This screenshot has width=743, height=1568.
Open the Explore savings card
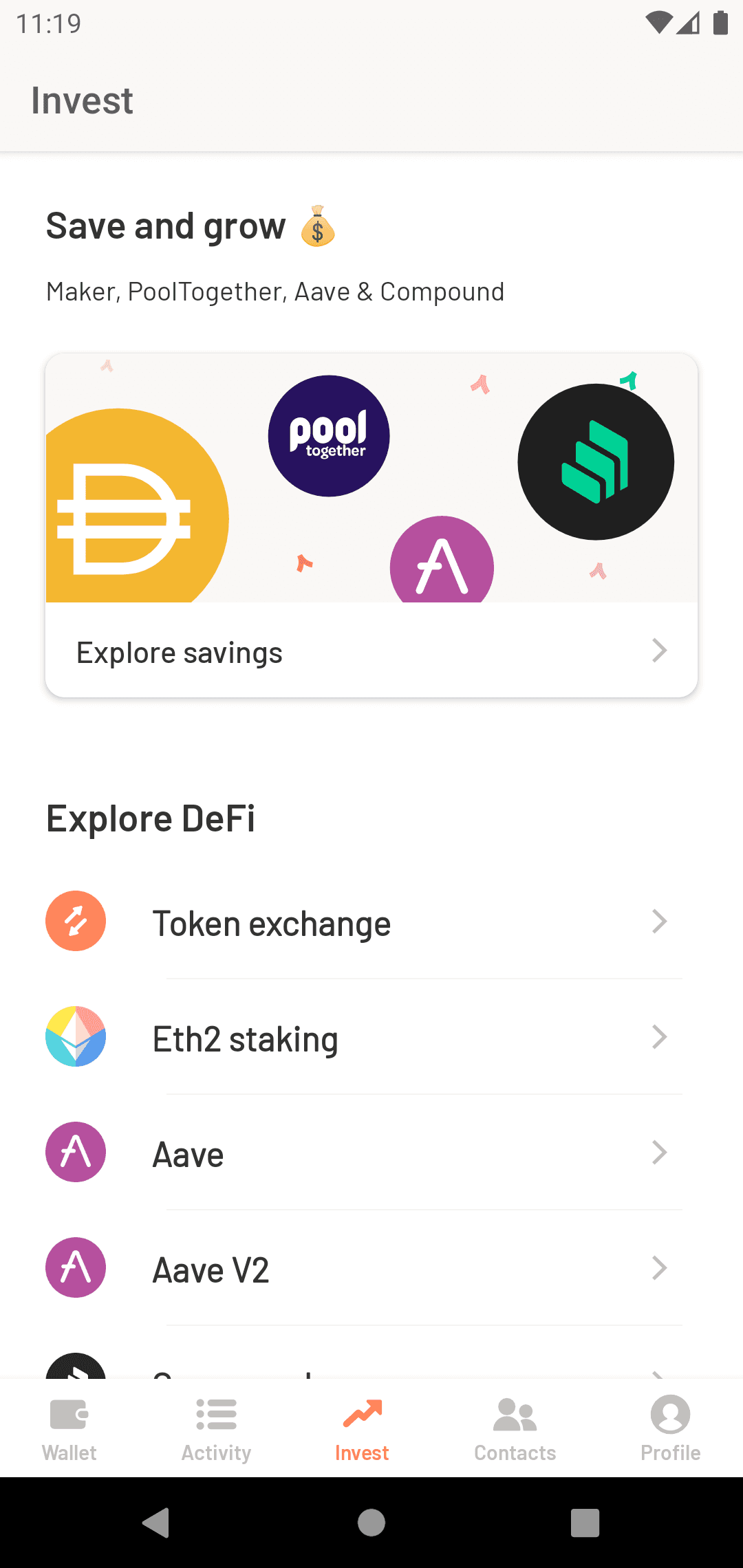371,651
